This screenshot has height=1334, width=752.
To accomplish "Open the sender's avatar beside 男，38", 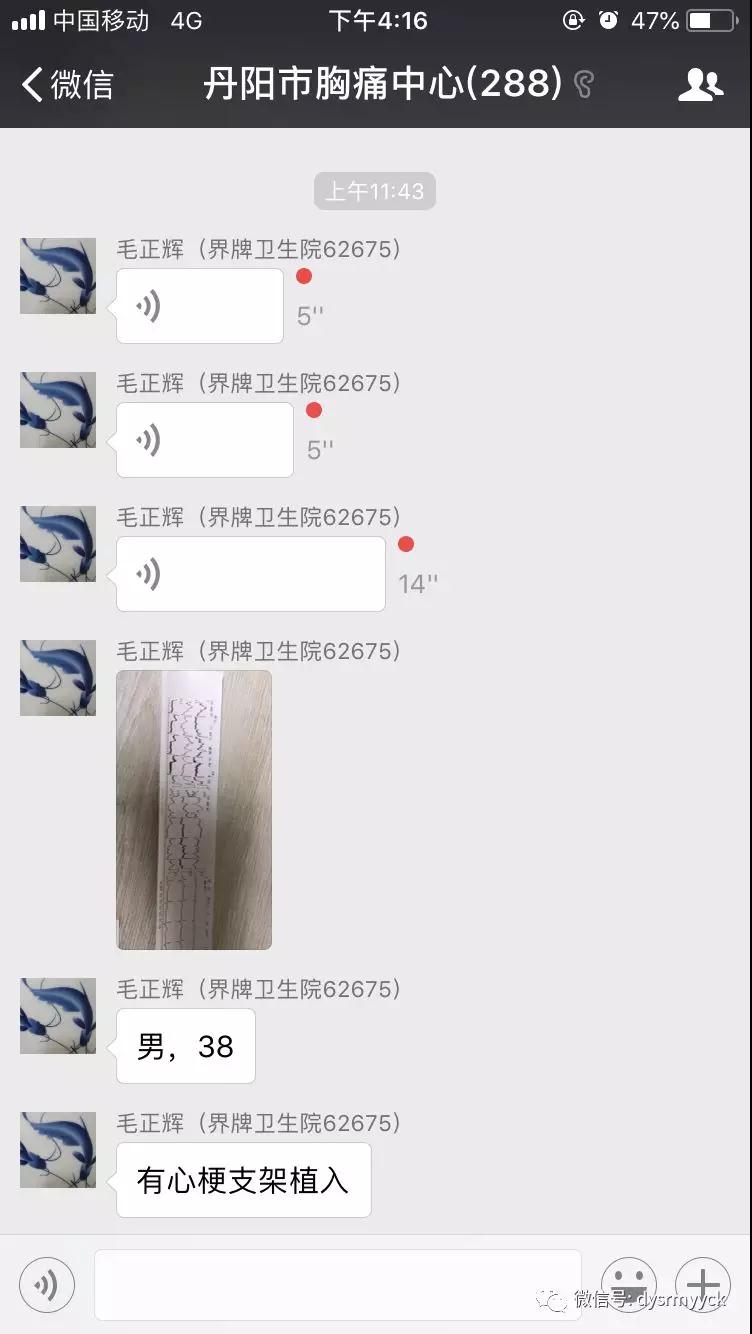I will pyautogui.click(x=58, y=1016).
